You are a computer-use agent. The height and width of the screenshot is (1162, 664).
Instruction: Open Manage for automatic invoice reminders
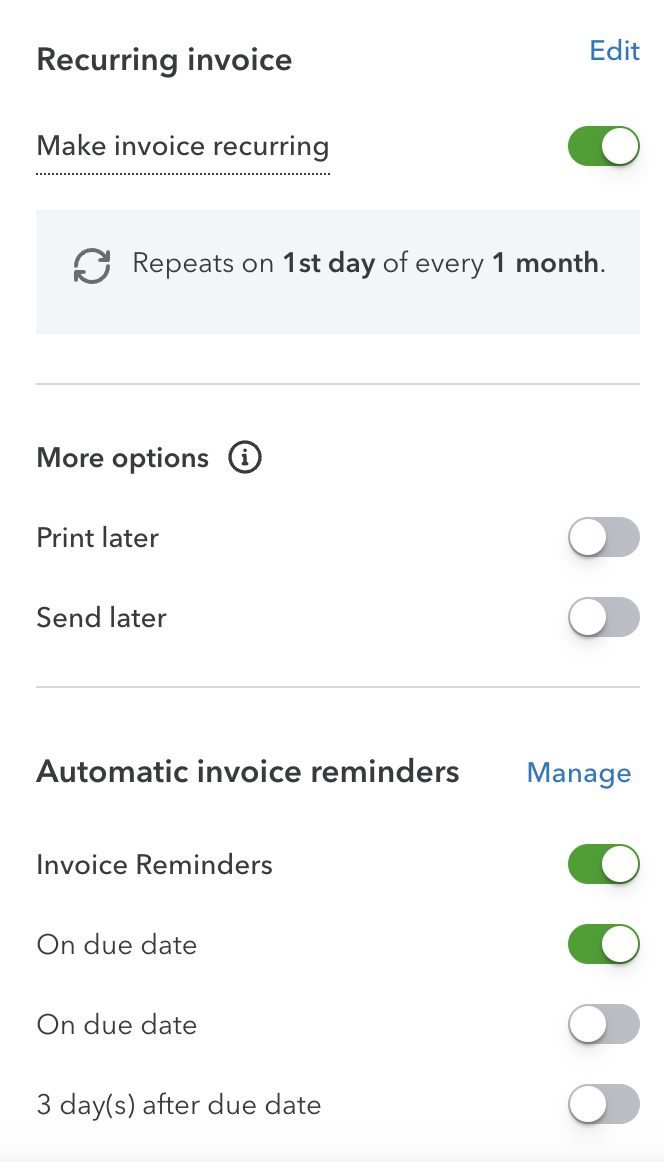point(579,773)
